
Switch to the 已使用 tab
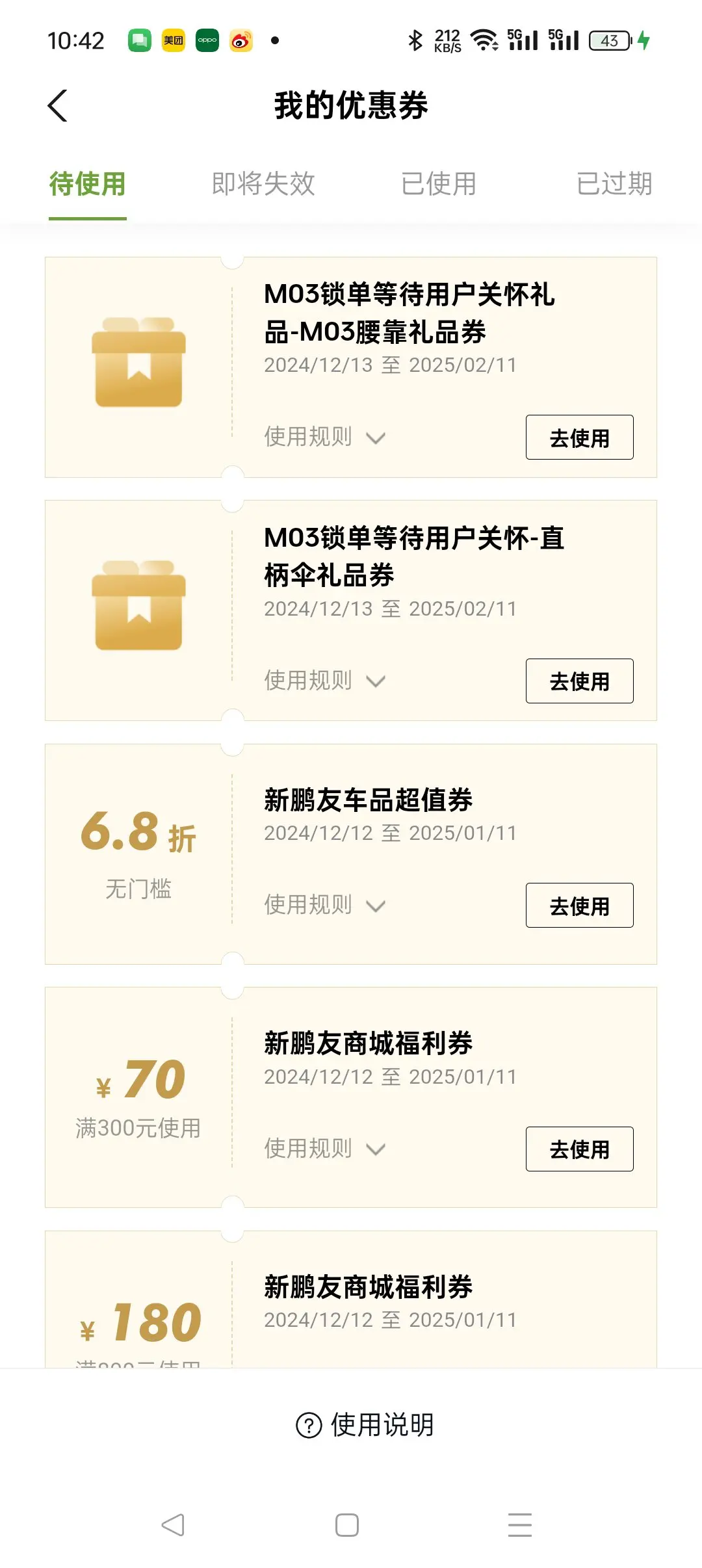[439, 184]
